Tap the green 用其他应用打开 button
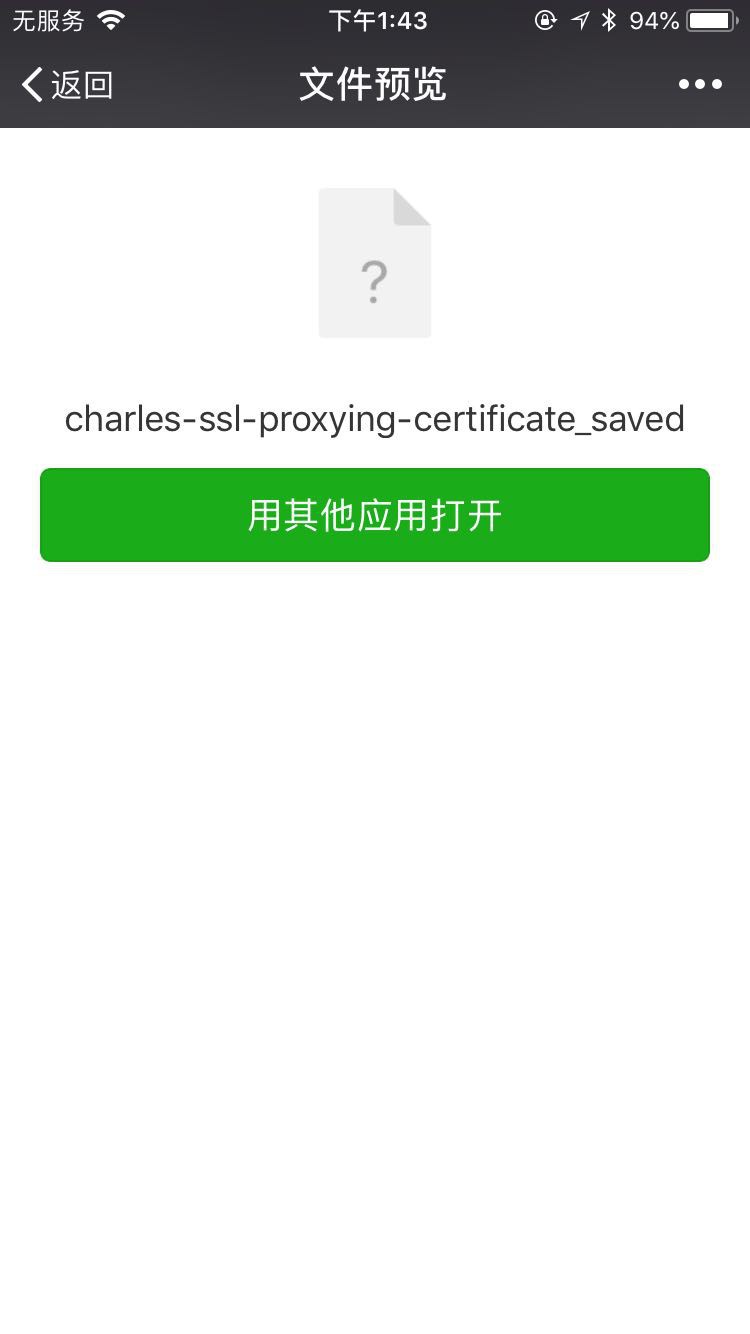 pyautogui.click(x=375, y=515)
